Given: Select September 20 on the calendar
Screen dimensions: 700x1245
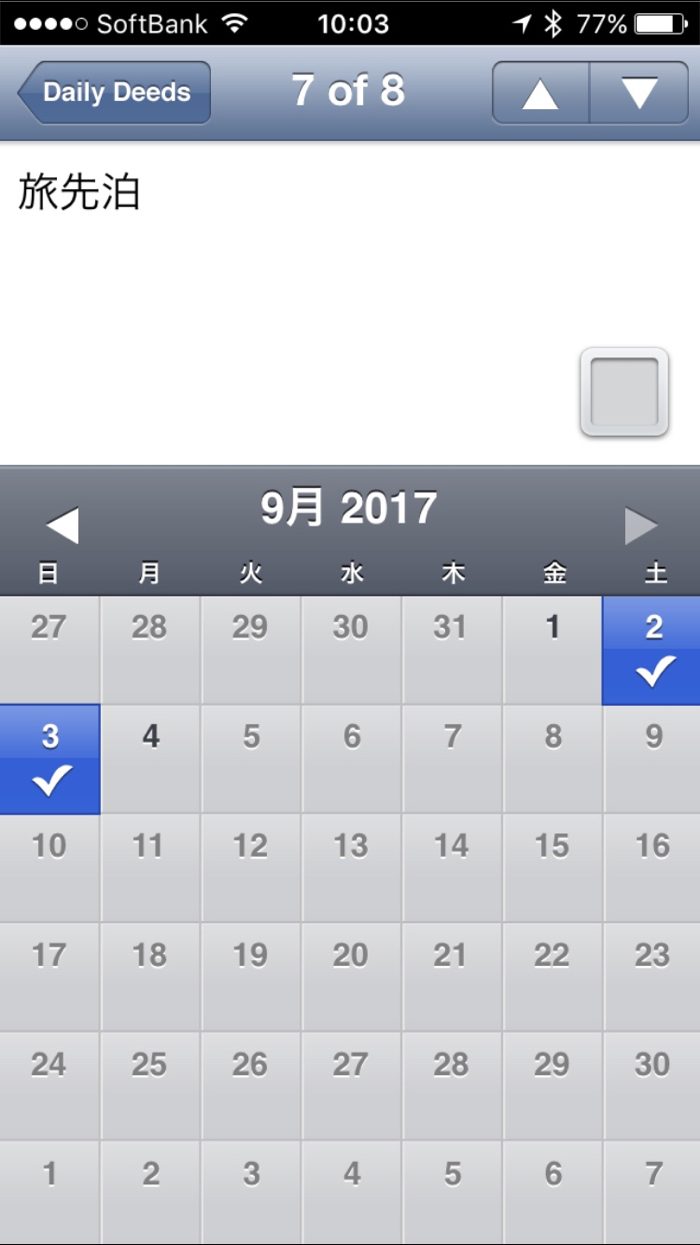Looking at the screenshot, I should pos(351,976).
